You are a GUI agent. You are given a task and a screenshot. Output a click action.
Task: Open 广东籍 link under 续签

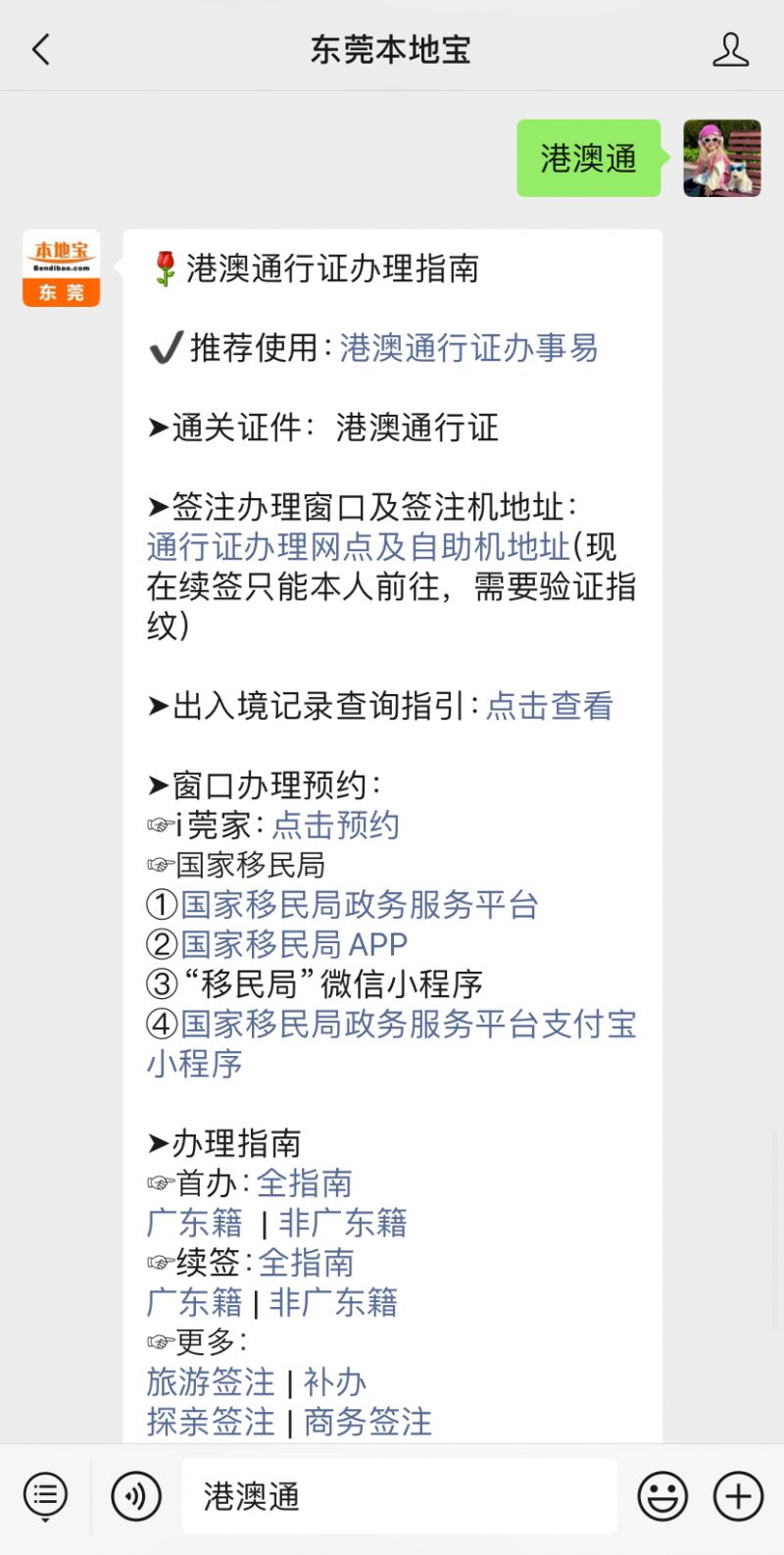[x=194, y=1302]
